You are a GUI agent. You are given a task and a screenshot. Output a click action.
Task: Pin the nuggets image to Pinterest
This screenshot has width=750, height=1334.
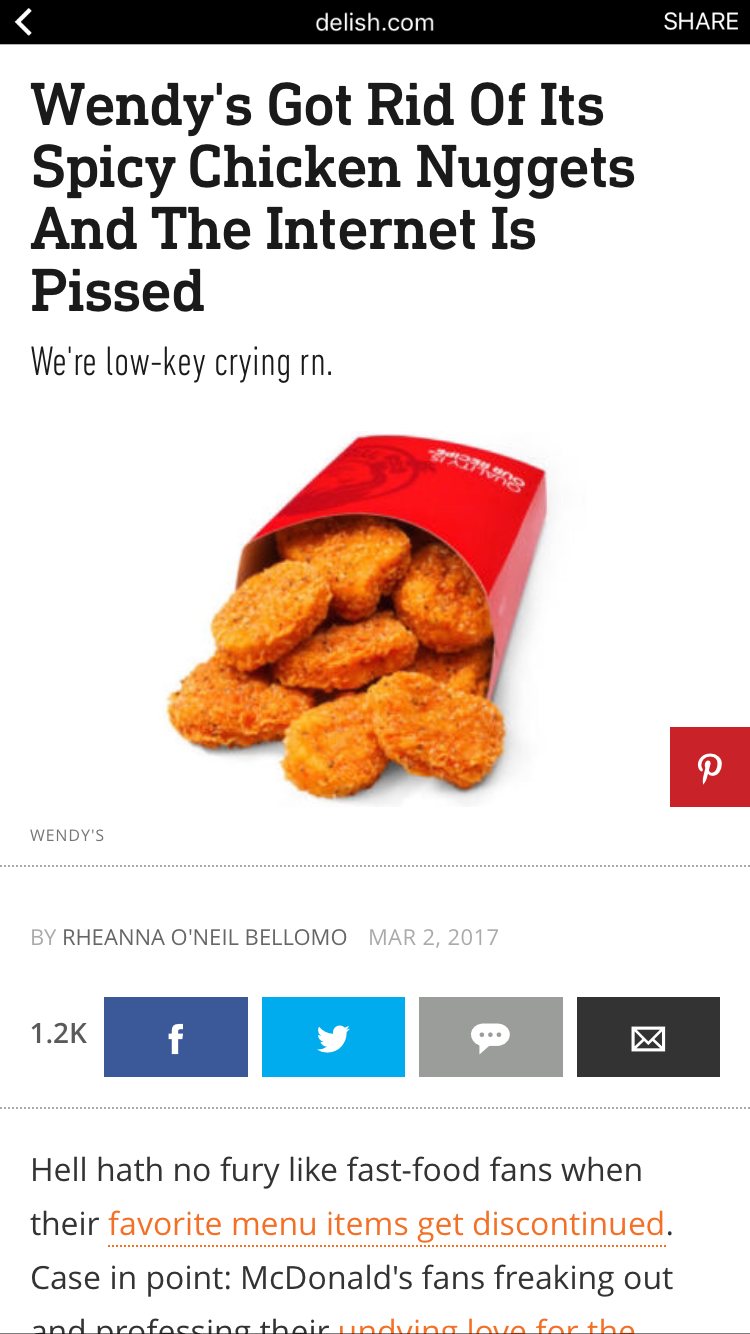[x=710, y=767]
